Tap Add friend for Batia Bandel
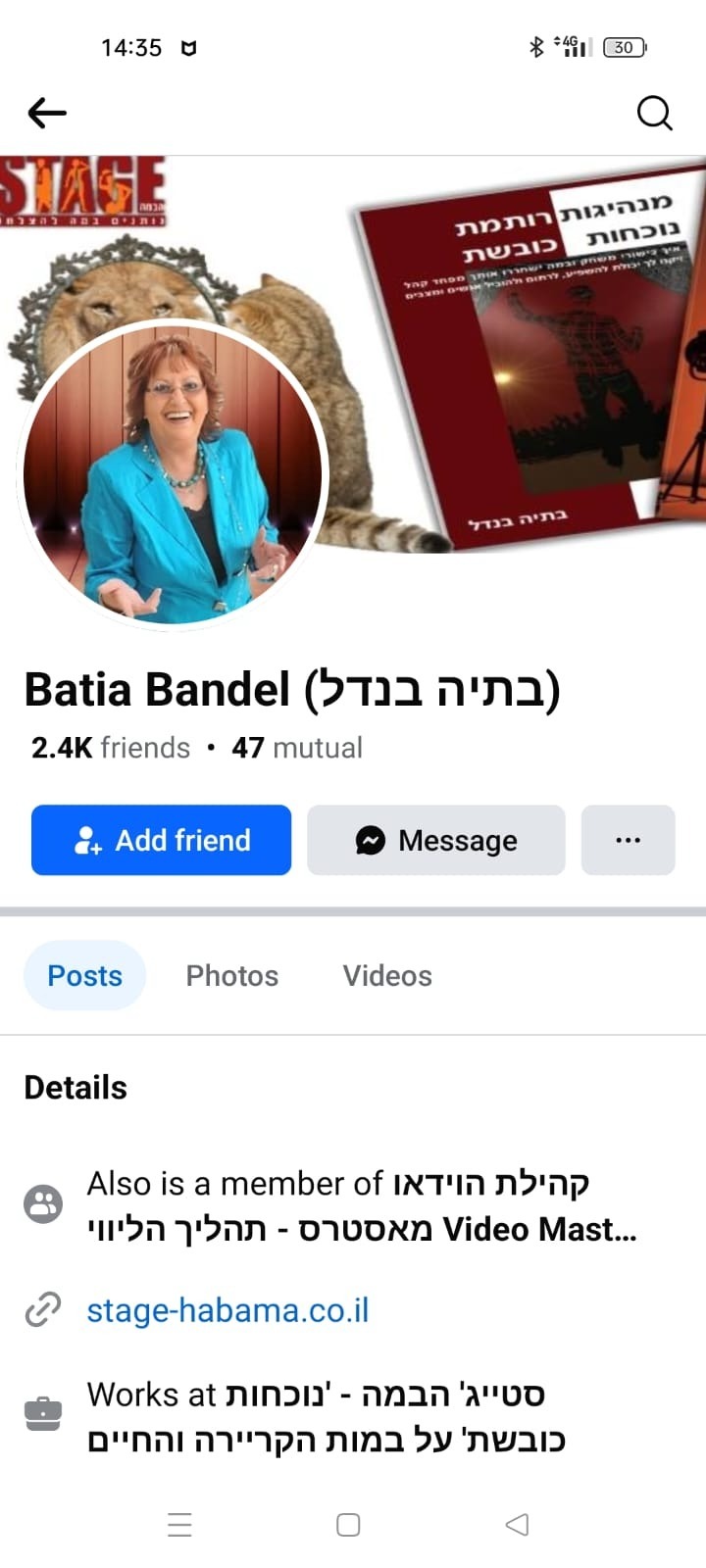Screen dimensions: 706x1568 (161, 840)
